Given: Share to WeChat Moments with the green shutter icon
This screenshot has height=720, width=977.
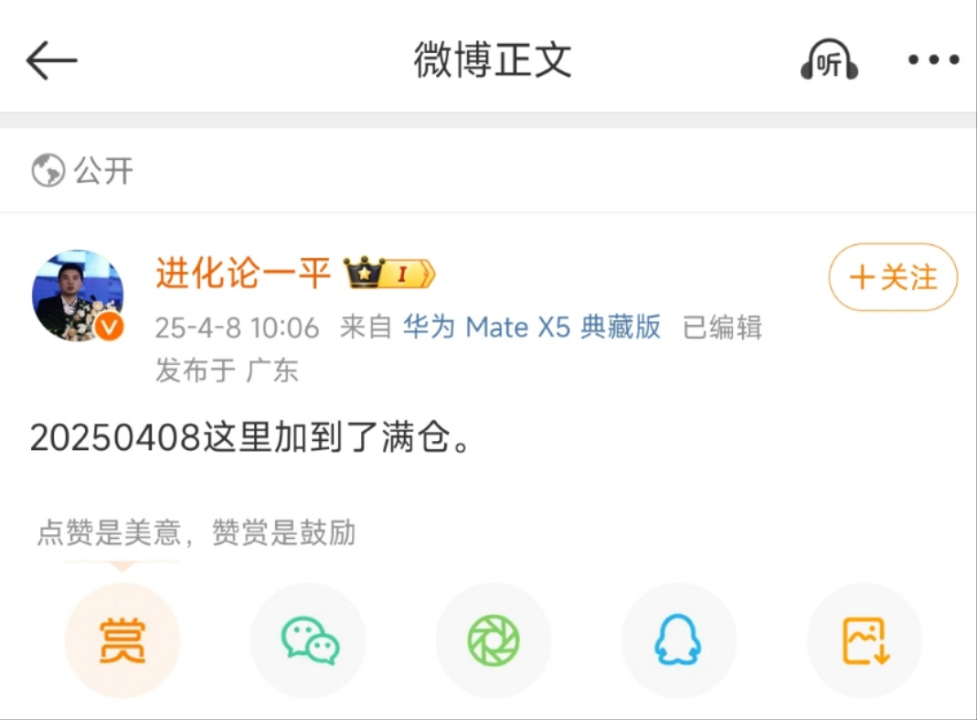Looking at the screenshot, I should [x=494, y=640].
